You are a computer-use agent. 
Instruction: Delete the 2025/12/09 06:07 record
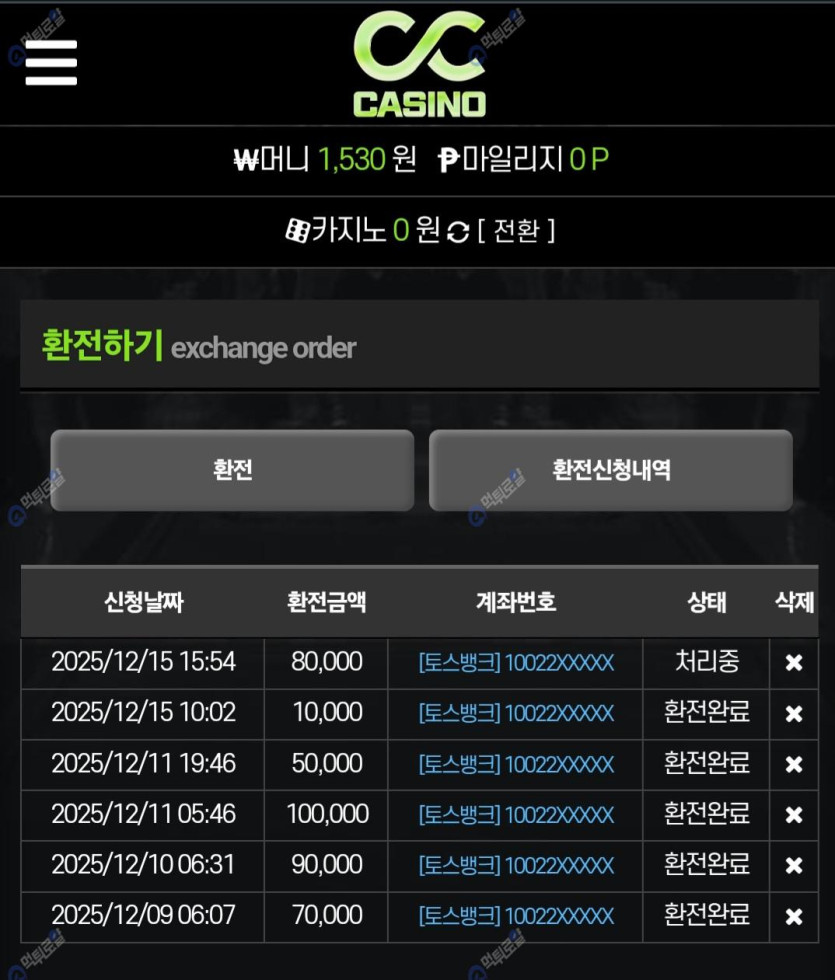794,916
